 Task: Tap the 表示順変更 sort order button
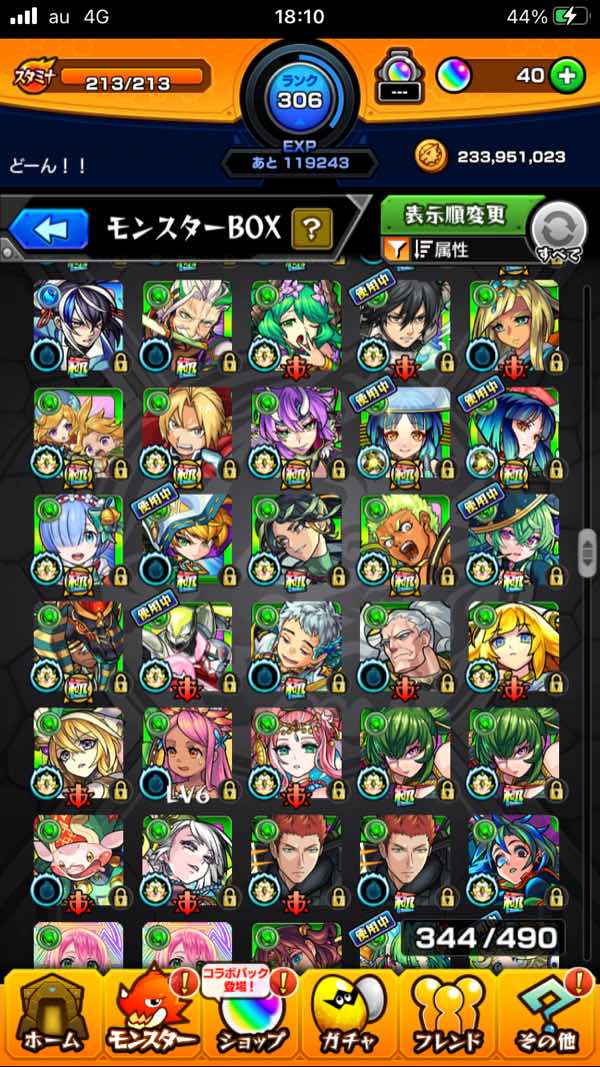pyautogui.click(x=455, y=214)
